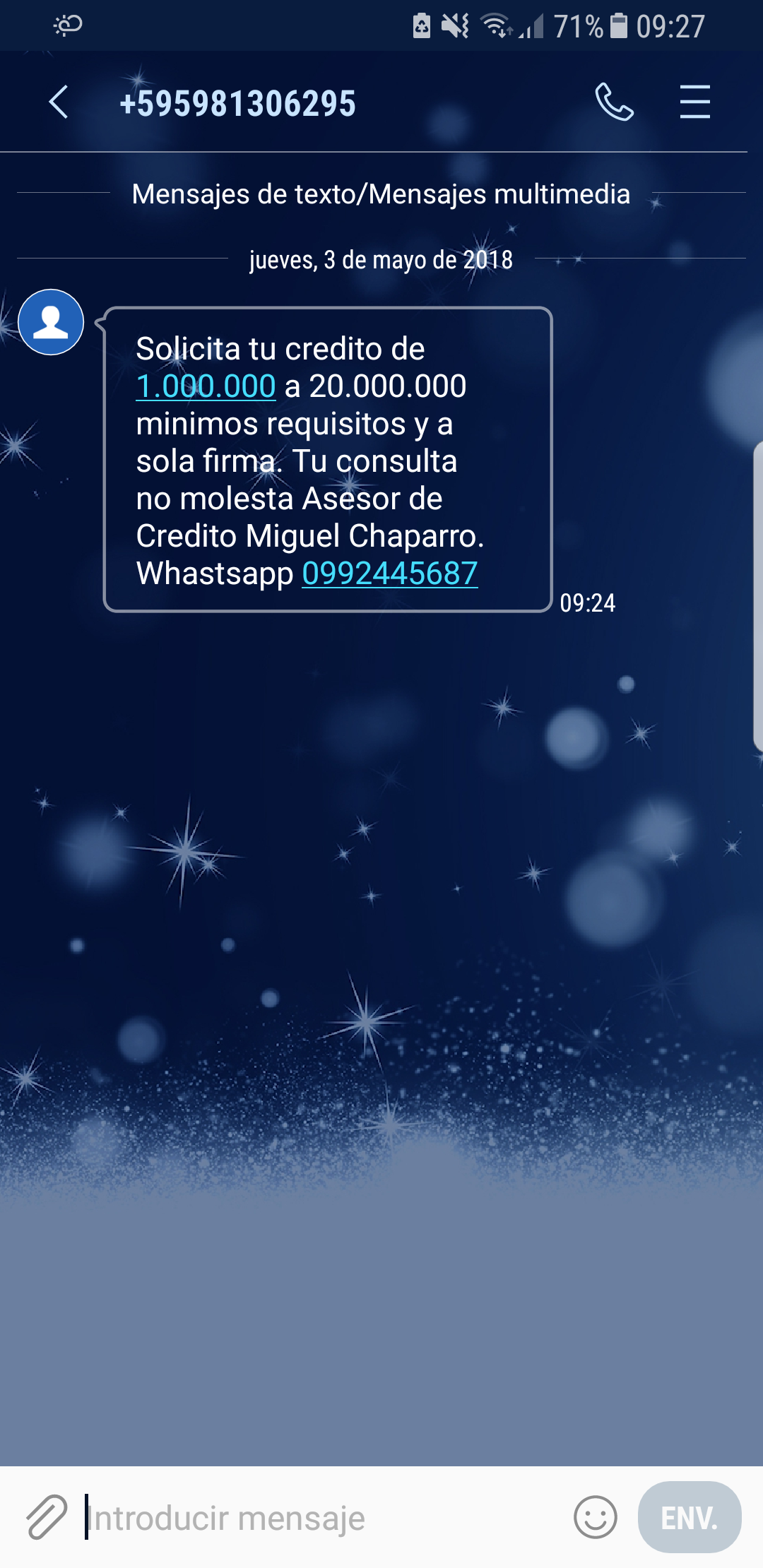The width and height of the screenshot is (763, 1568).
Task: Send the message with ENV. button
Action: click(x=689, y=1517)
